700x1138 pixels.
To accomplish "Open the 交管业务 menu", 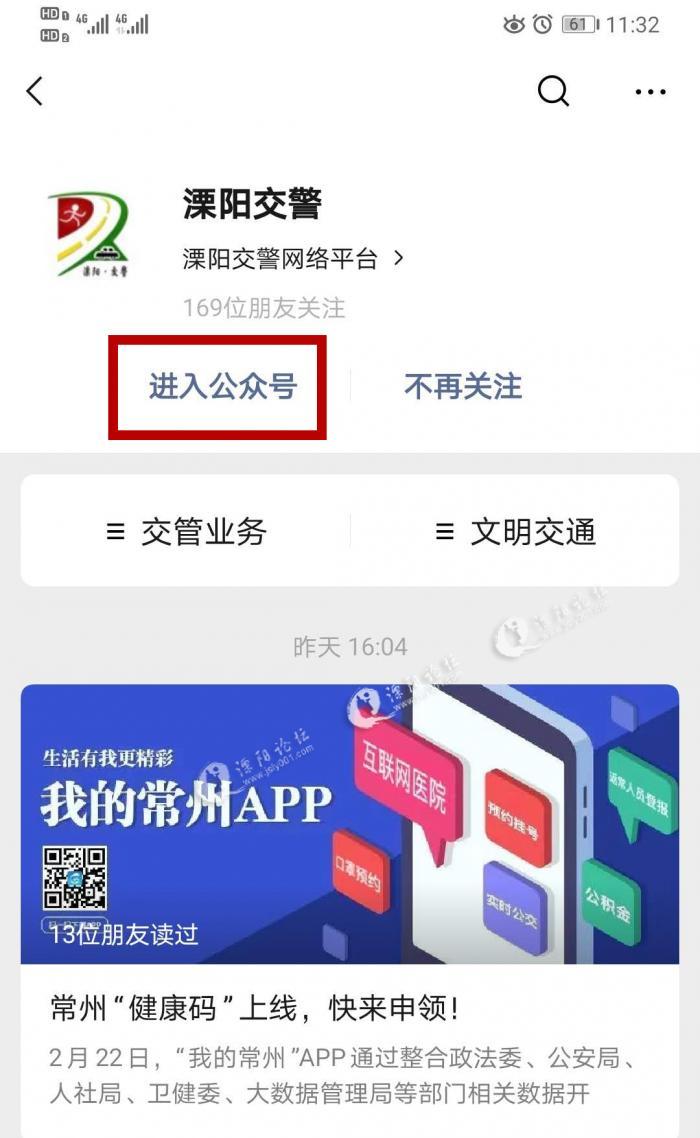I will click(187, 531).
